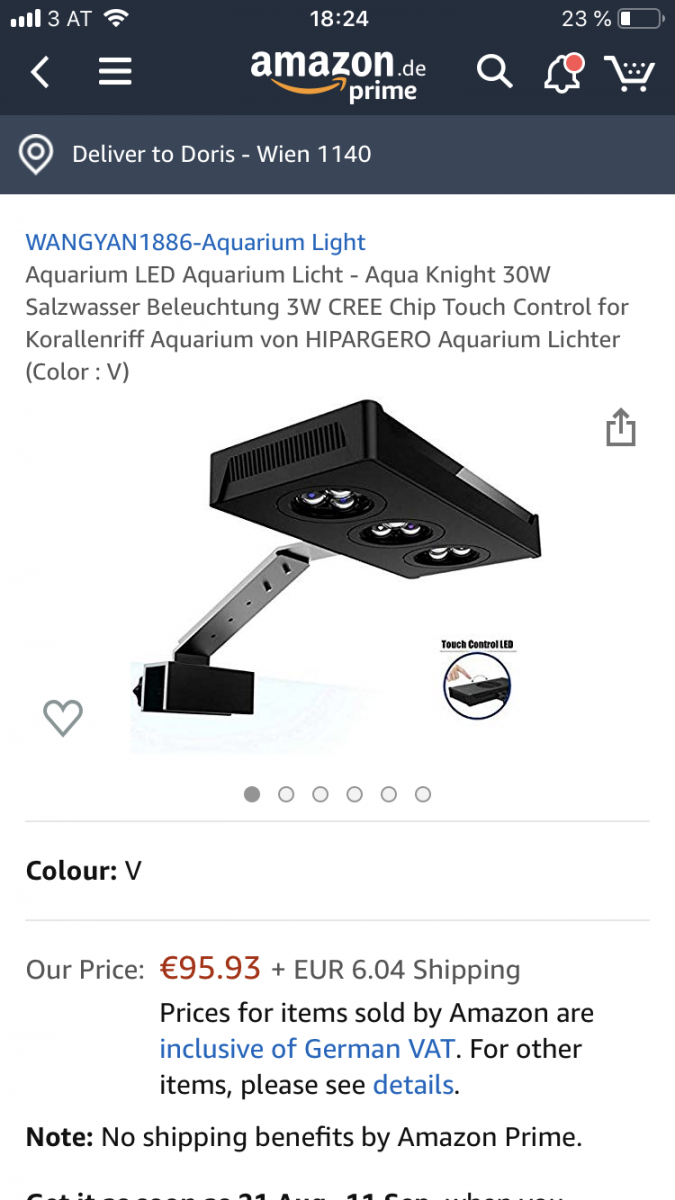Share this product
The width and height of the screenshot is (675, 1200).
point(621,427)
